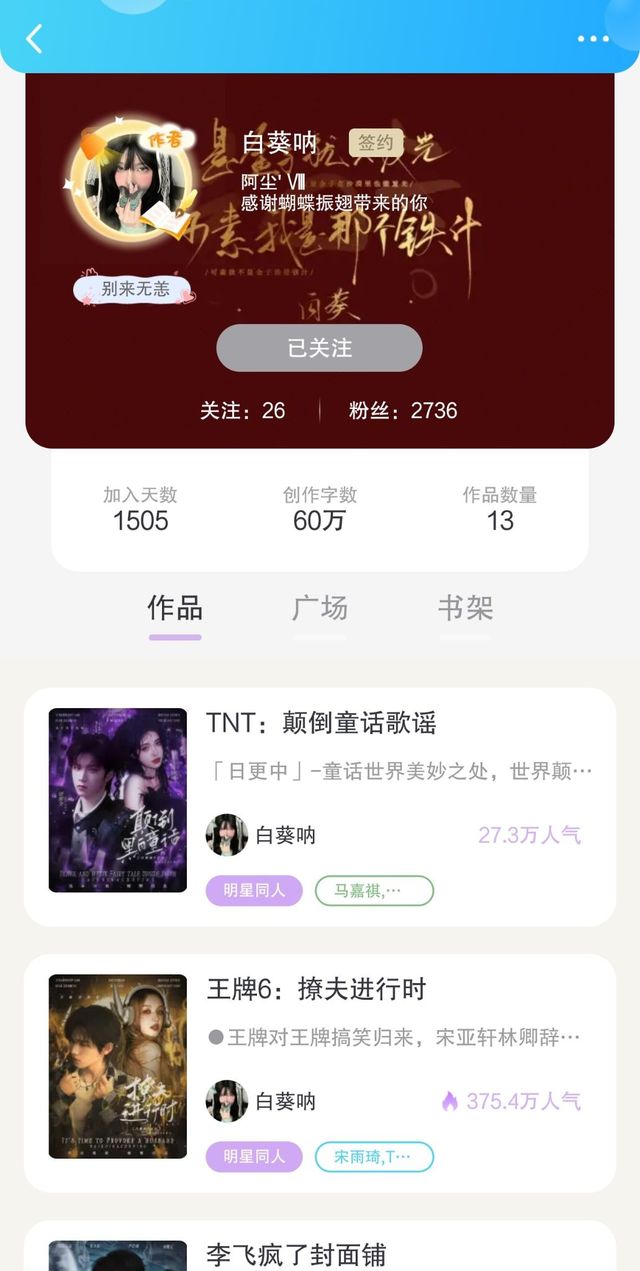Go back using the top-left arrow
Viewport: 640px width, 1271px height.
pyautogui.click(x=34, y=39)
